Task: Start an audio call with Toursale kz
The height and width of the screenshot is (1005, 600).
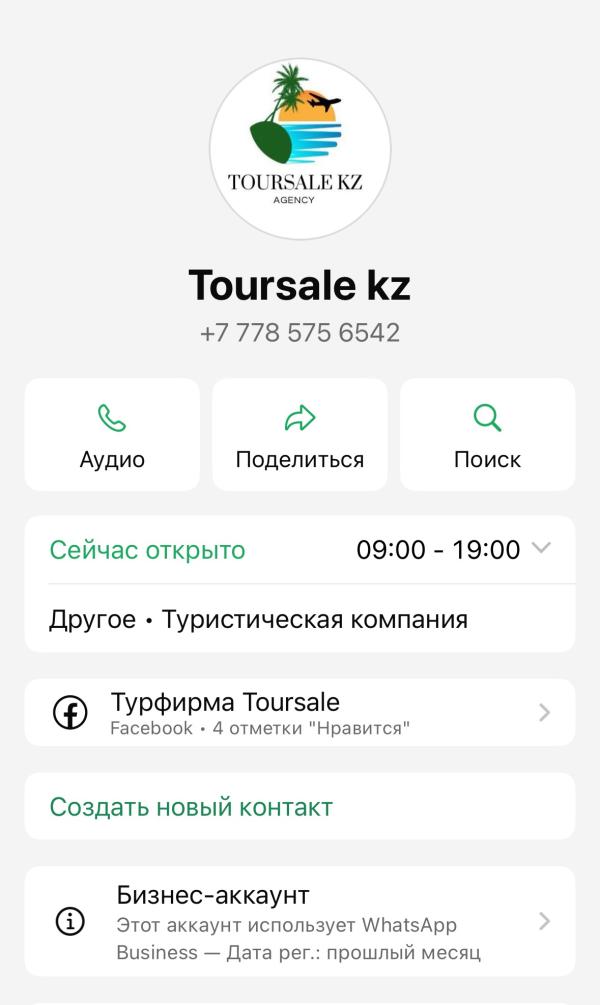Action: [x=112, y=435]
